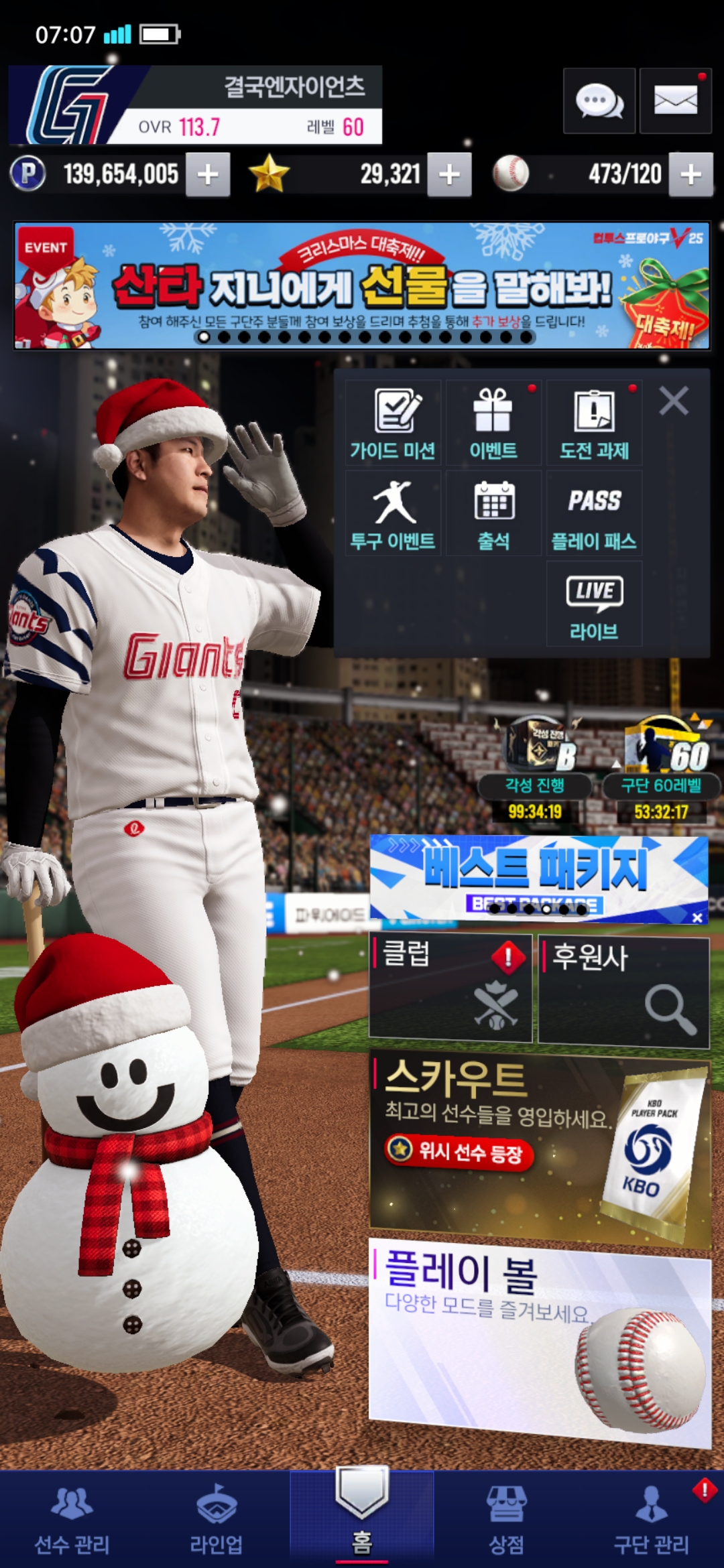The width and height of the screenshot is (724, 1568).
Task: Open the chat speech bubble icon
Action: click(599, 101)
